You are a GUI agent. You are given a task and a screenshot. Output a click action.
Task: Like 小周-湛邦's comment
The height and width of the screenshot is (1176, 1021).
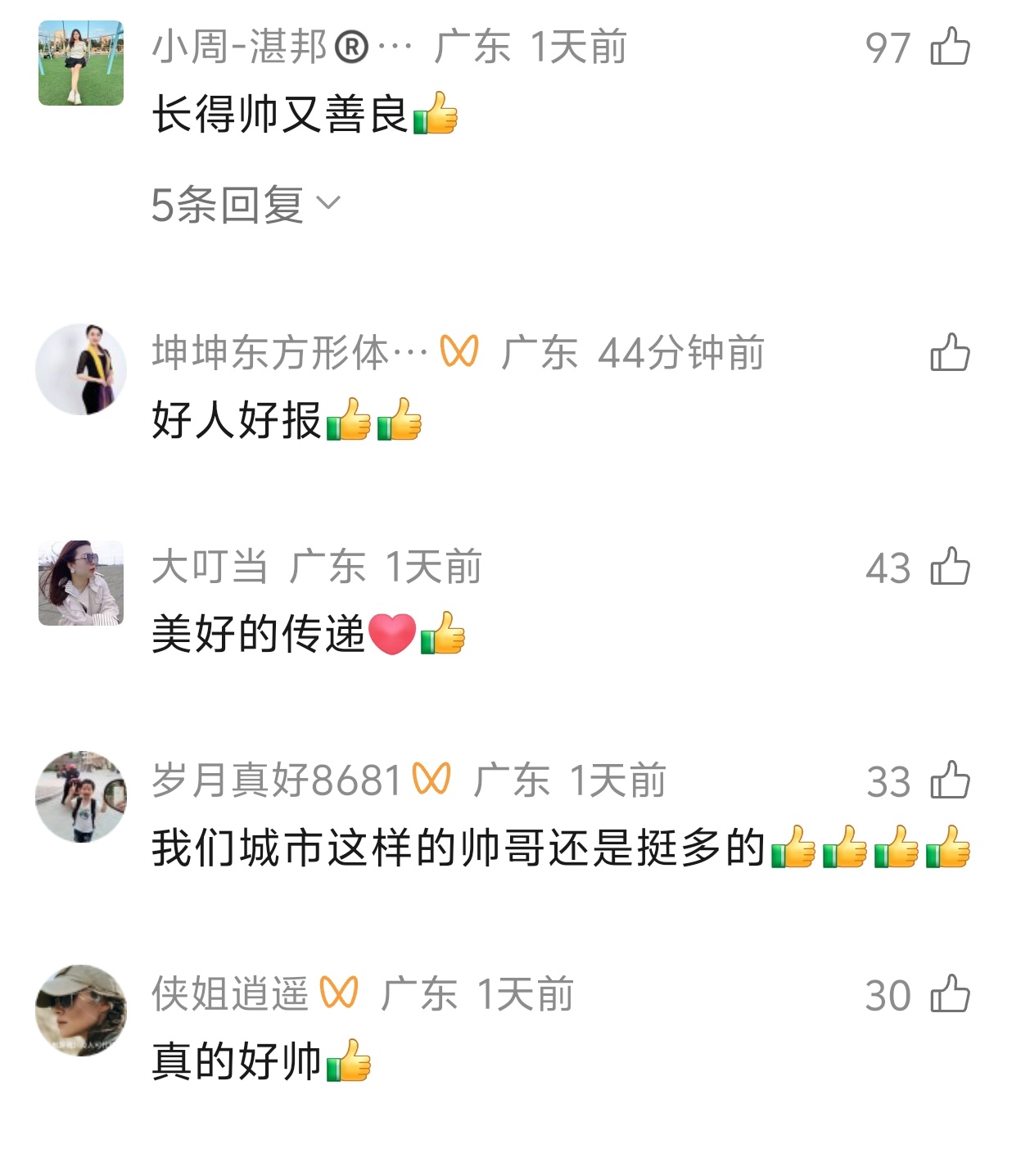(x=950, y=47)
